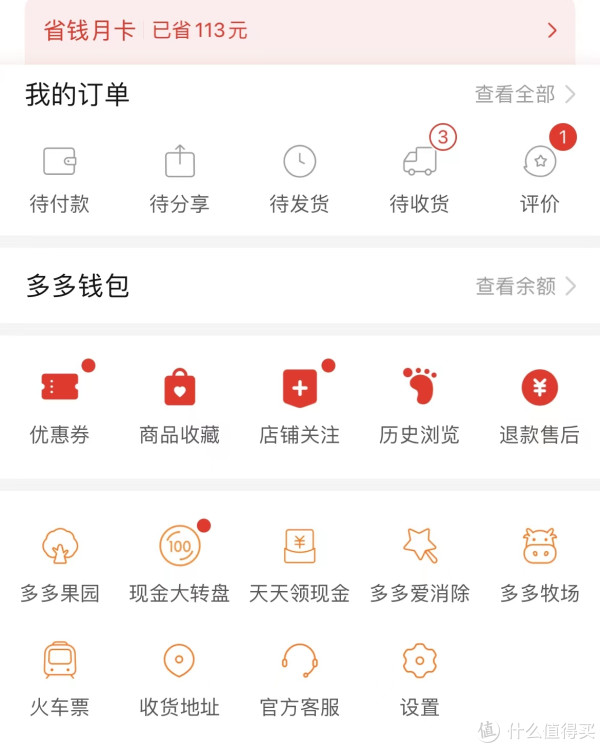This screenshot has height=748, width=600.
Task: Check 待收货 orders awaiting delivery
Action: (420, 178)
